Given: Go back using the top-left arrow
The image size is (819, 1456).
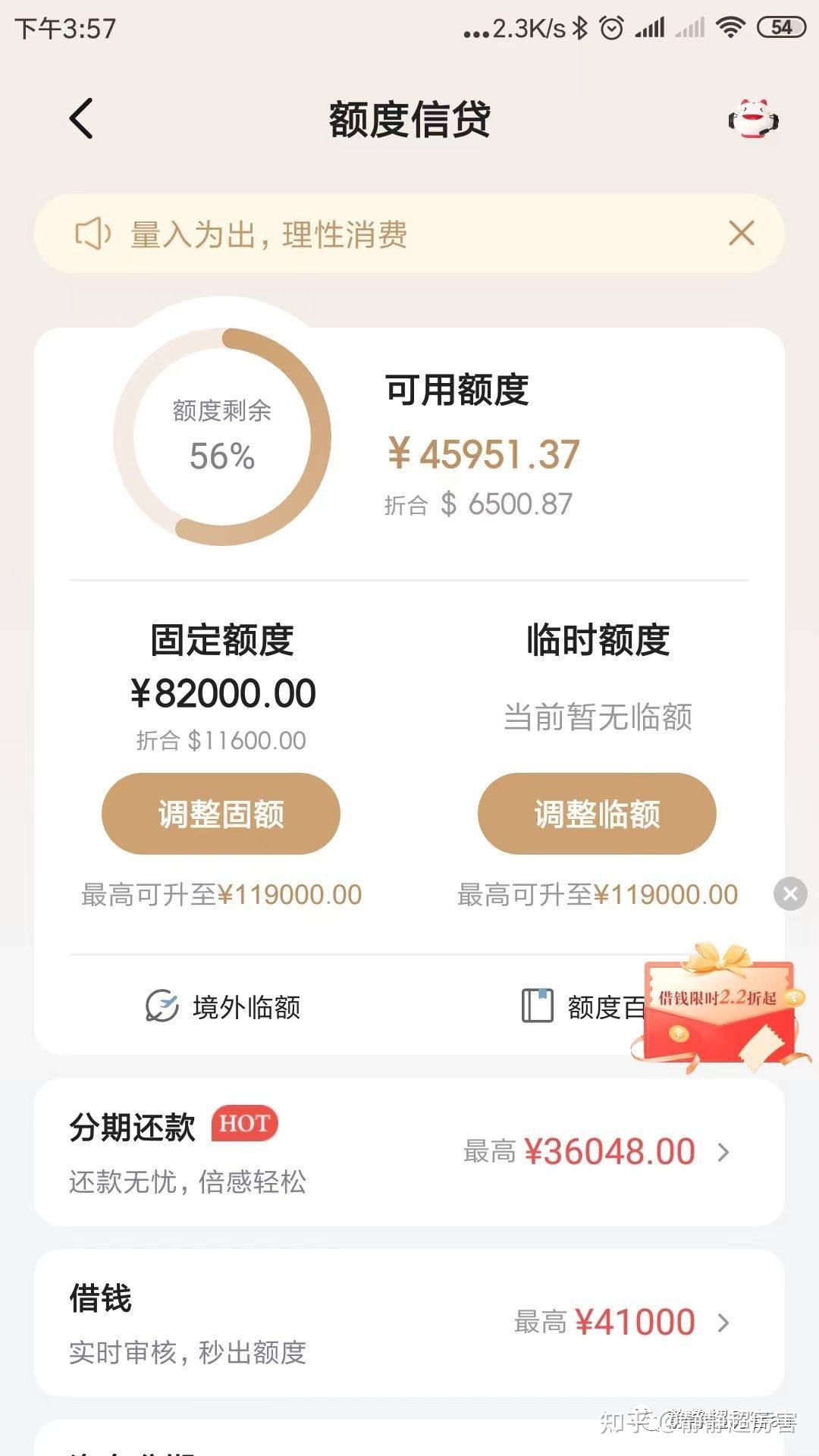Looking at the screenshot, I should tap(81, 119).
